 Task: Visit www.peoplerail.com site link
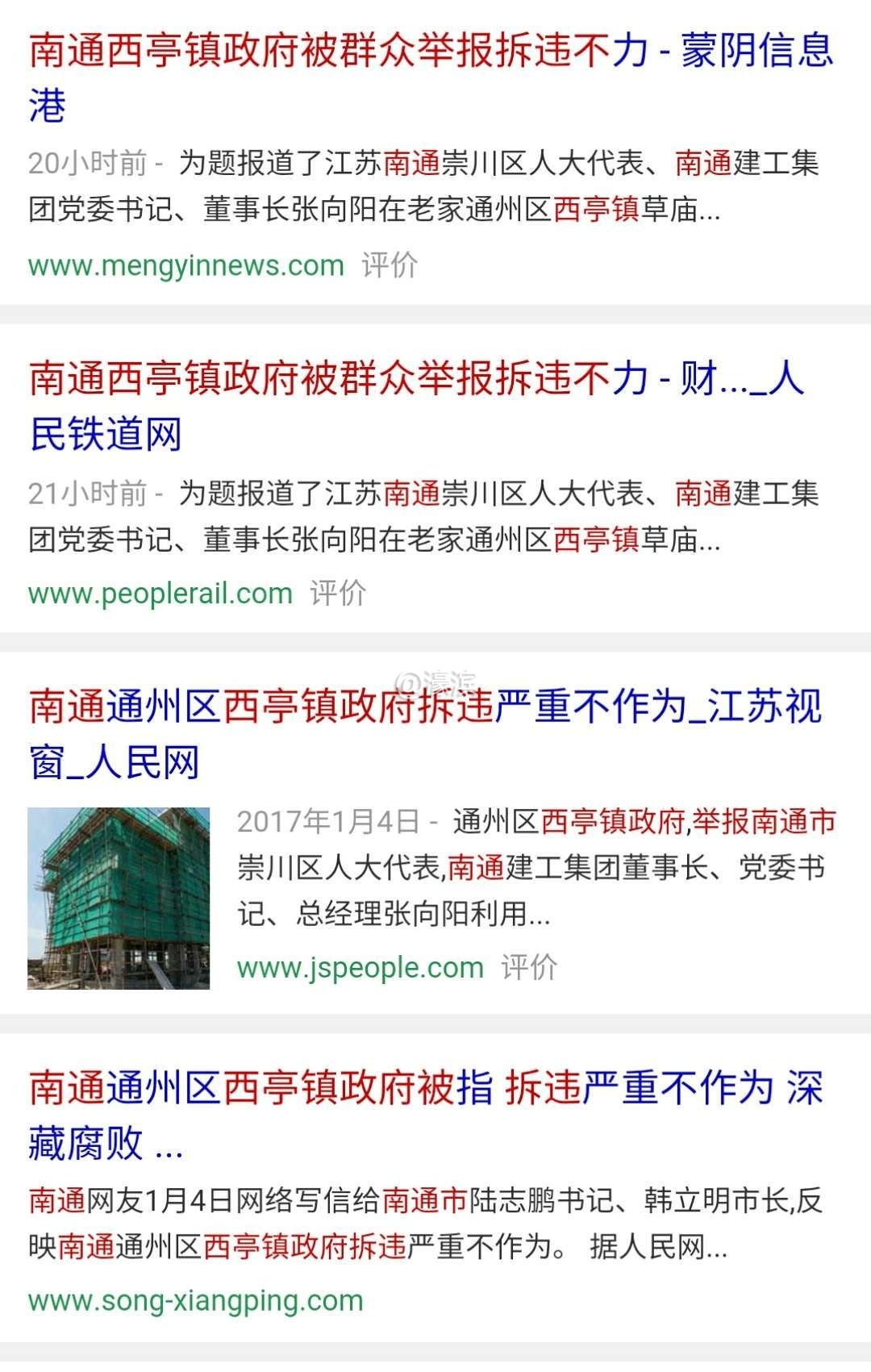[159, 593]
